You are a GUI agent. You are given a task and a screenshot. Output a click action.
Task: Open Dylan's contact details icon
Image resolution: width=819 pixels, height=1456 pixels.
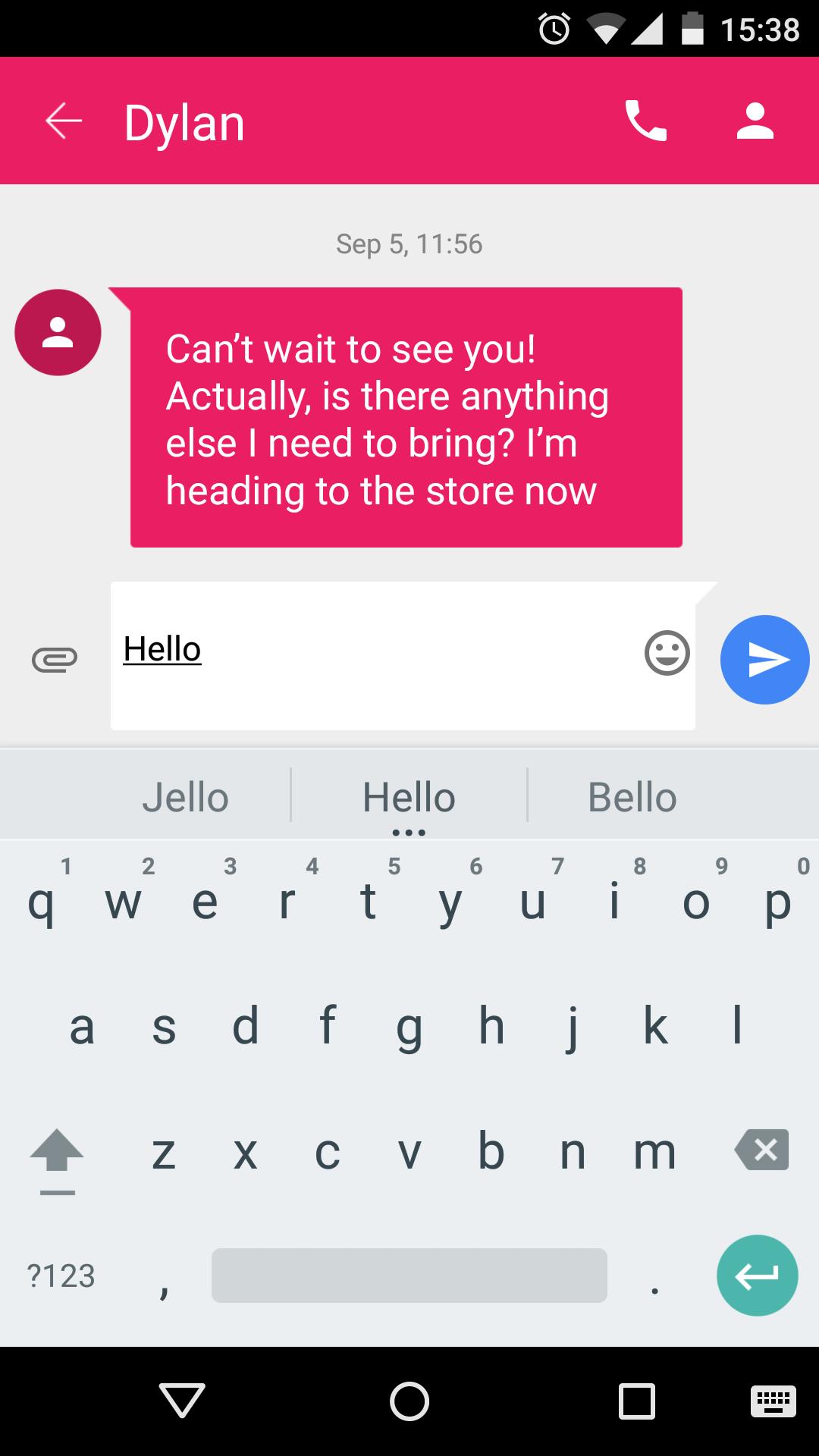[x=755, y=121]
